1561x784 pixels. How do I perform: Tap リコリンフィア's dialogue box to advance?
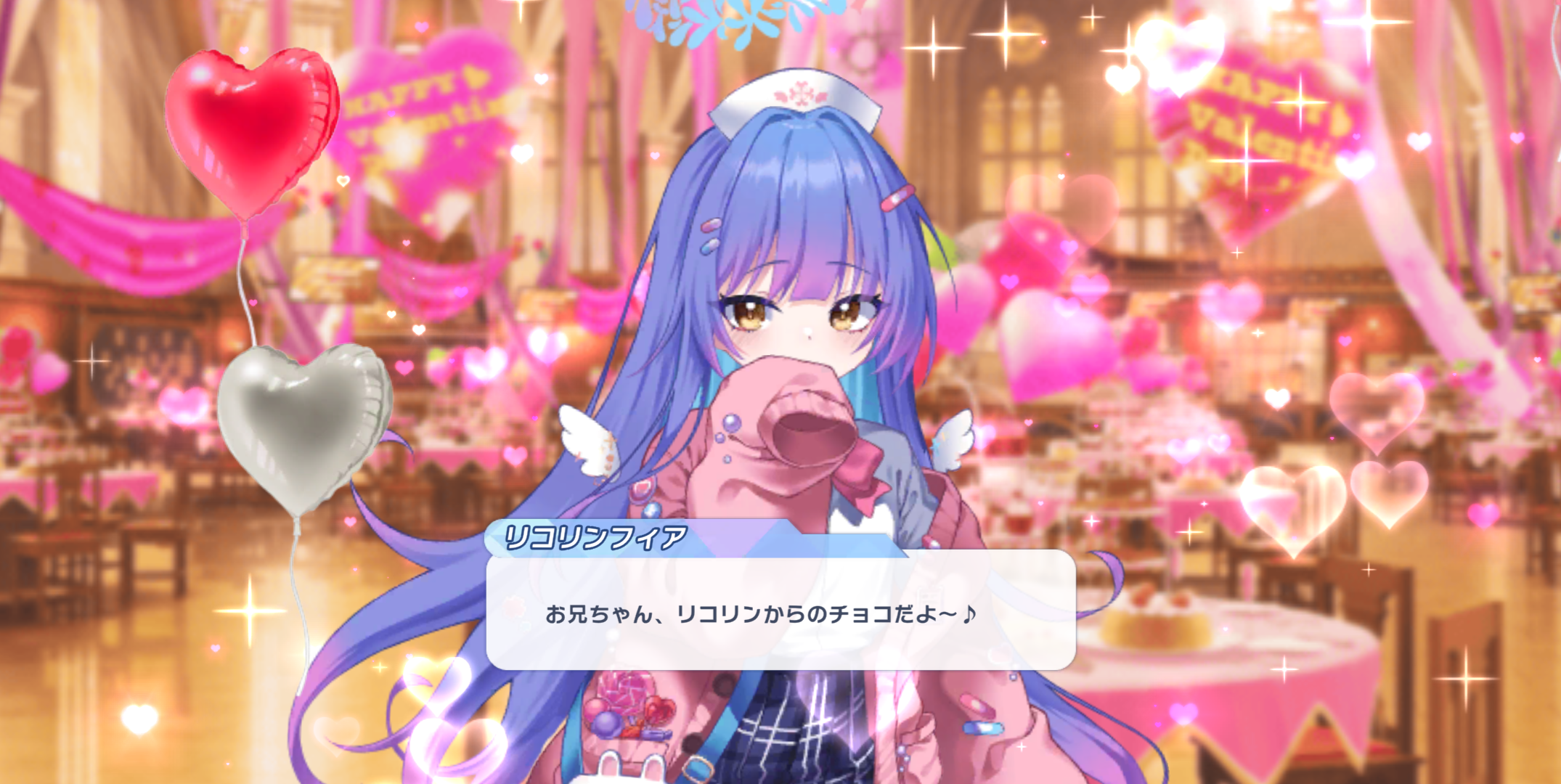pyautogui.click(x=780, y=610)
